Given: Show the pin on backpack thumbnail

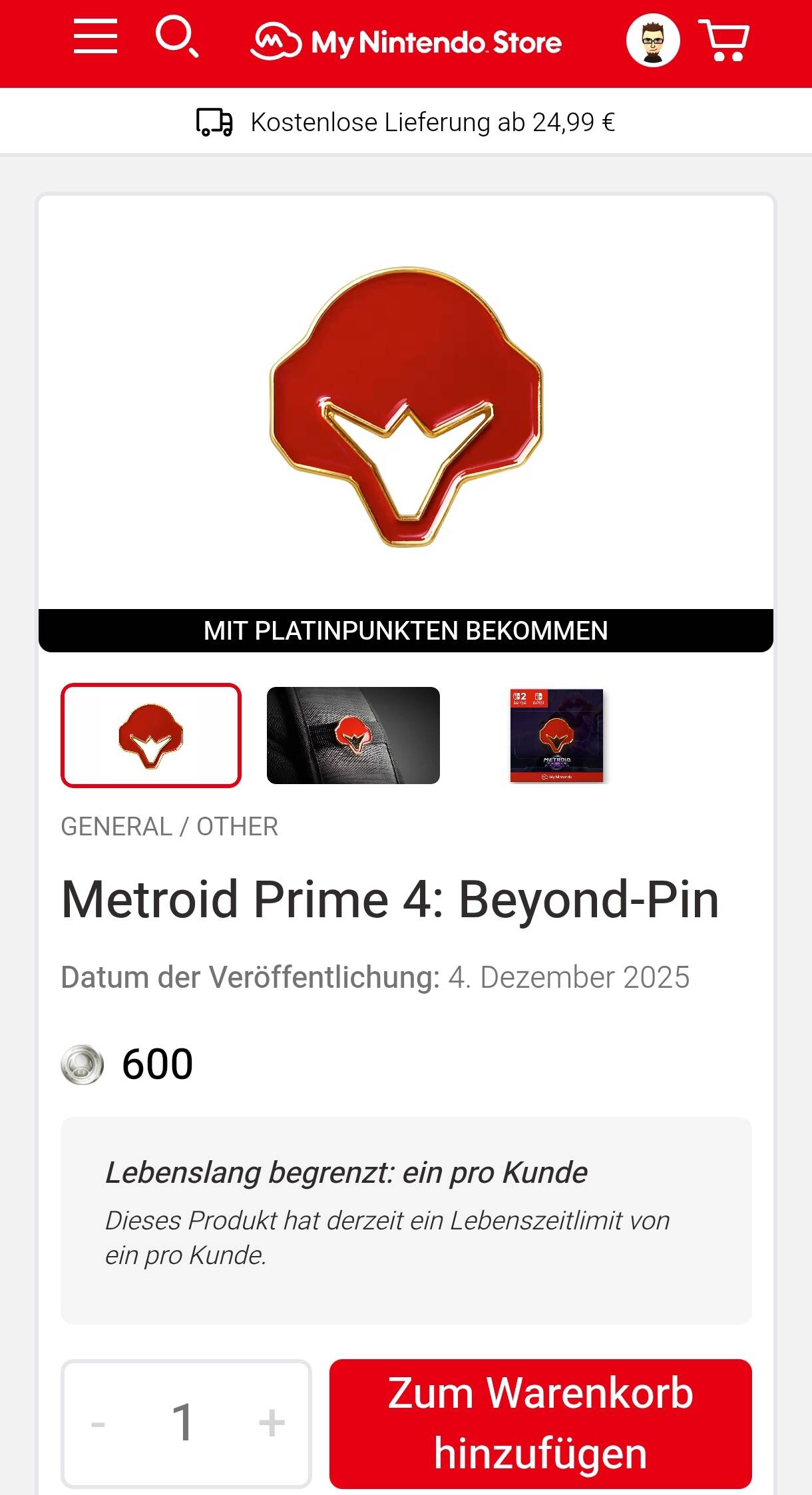Looking at the screenshot, I should (353, 736).
